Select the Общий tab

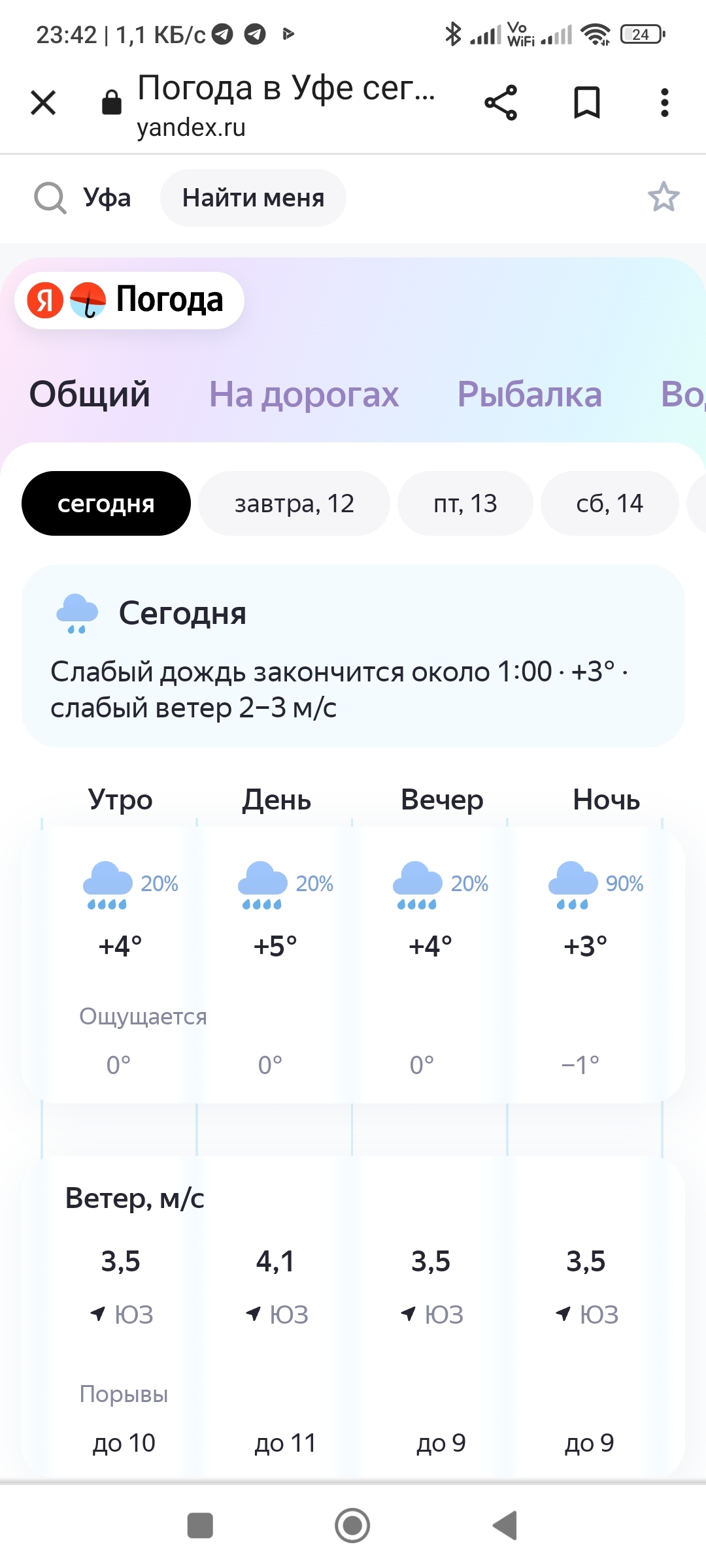[x=90, y=394]
